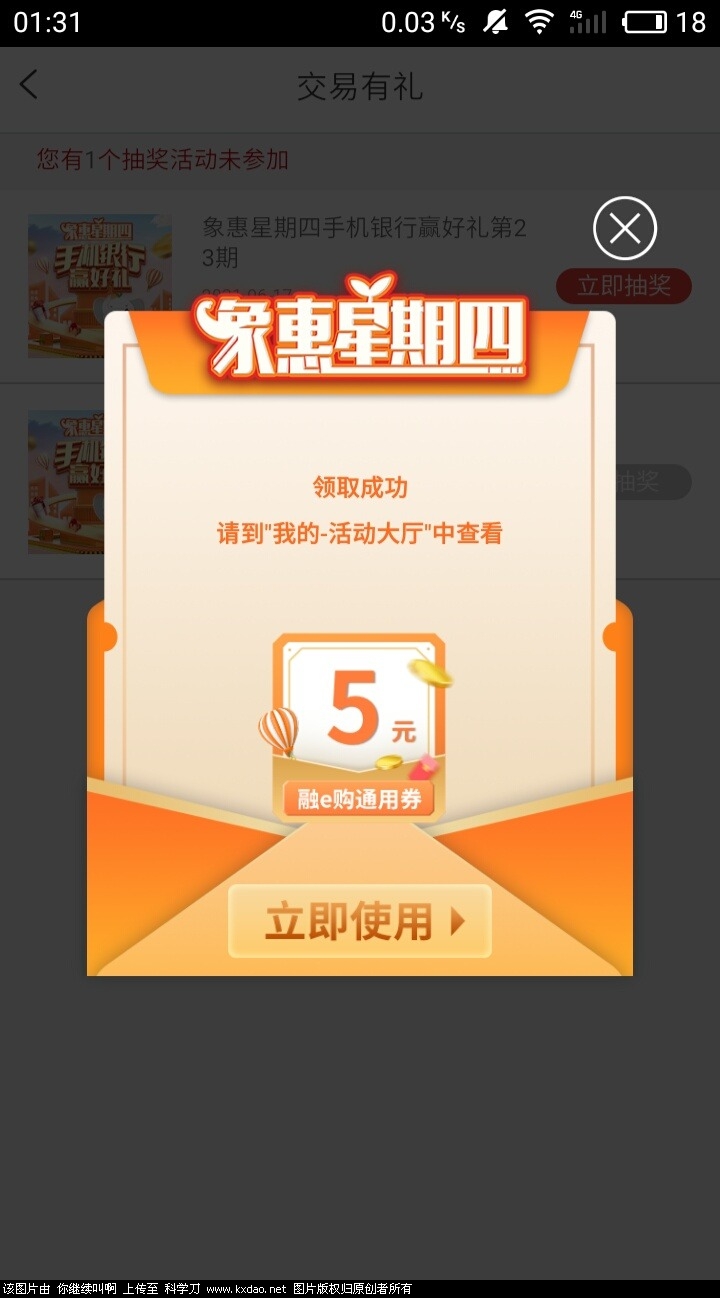
Task: Close the coupon popup with X
Action: click(624, 229)
